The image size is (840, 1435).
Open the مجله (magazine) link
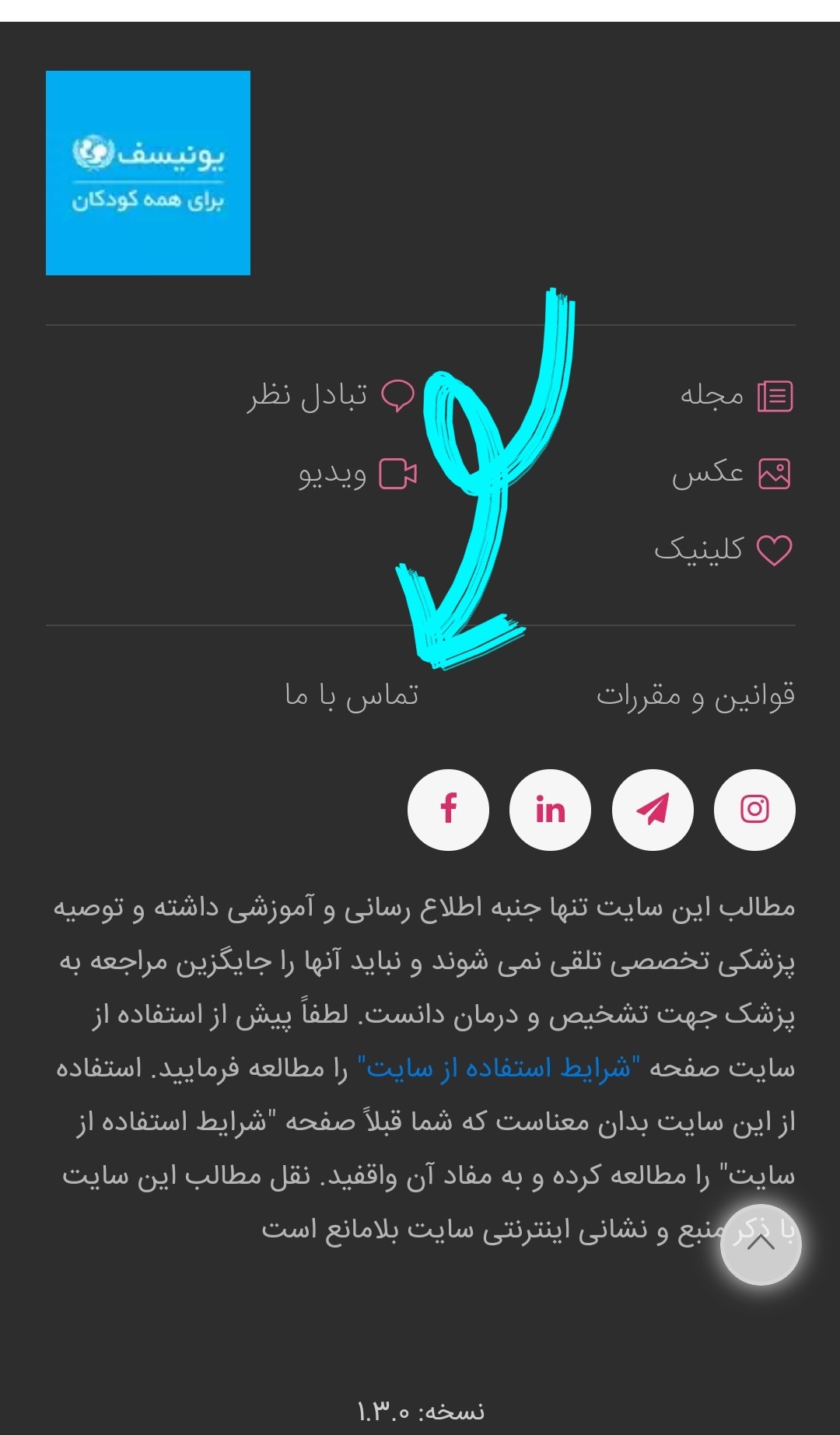point(735,396)
